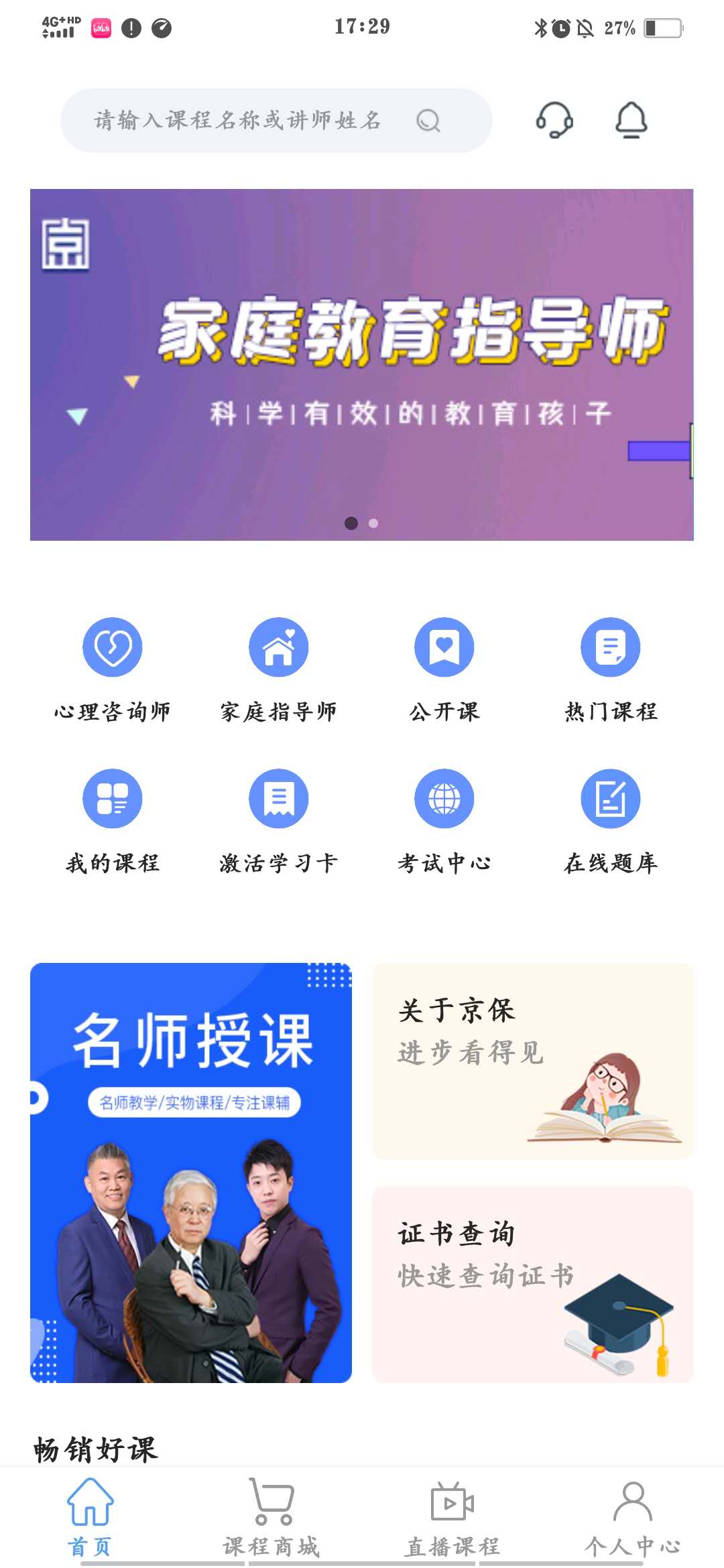
Task: Open 我的课程
Action: pyautogui.click(x=113, y=822)
